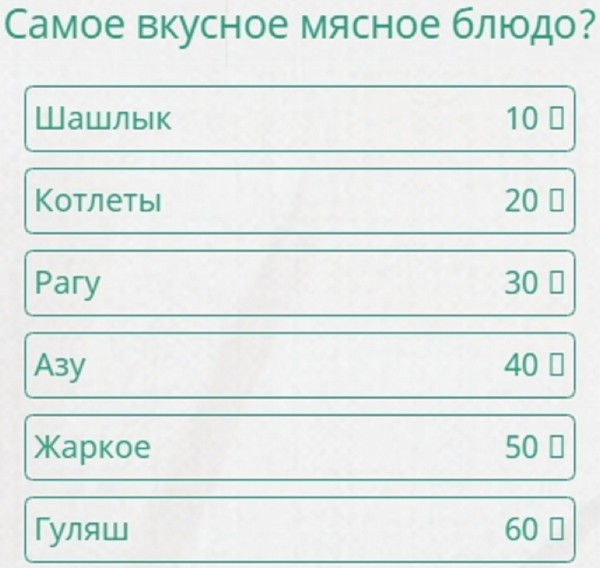Pick the Азу answer

300,365
